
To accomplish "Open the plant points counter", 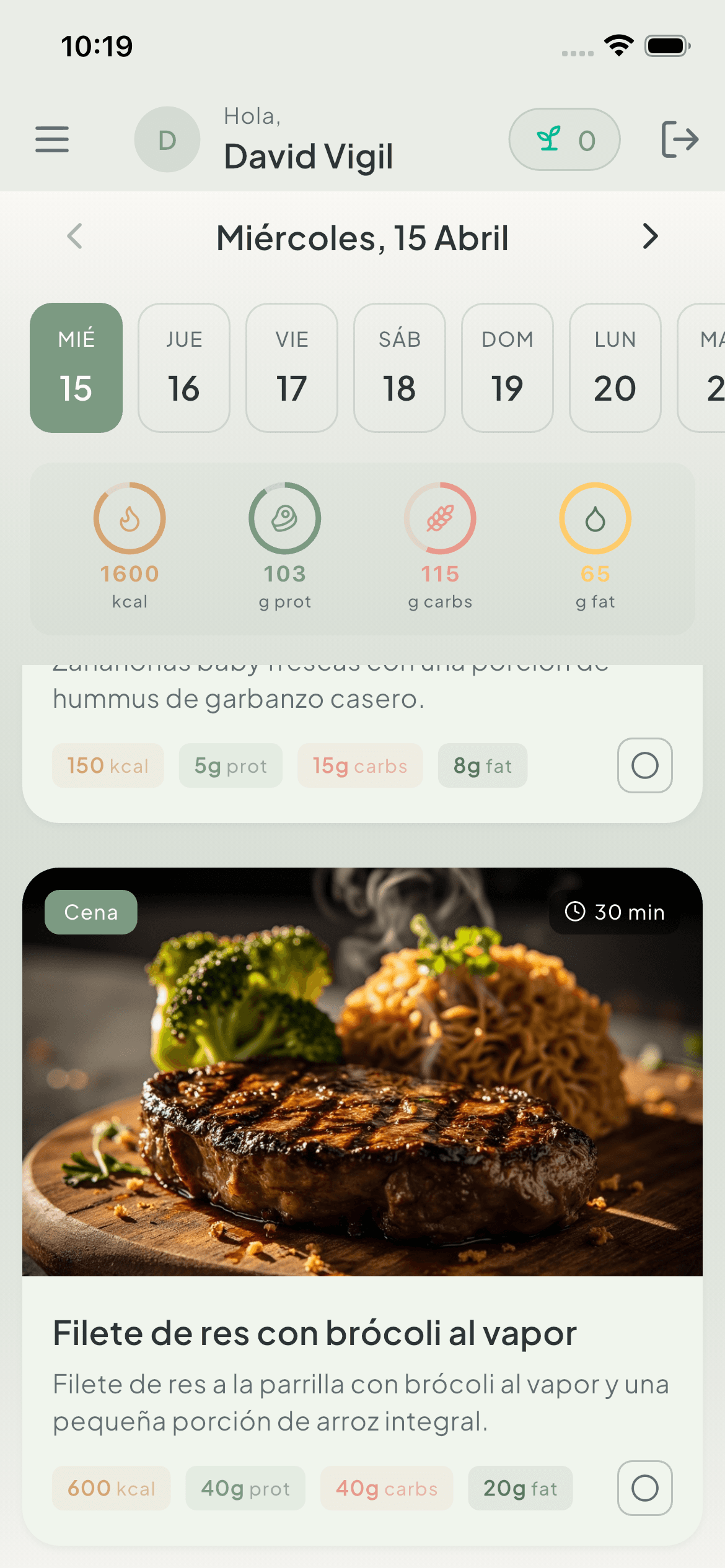I will pyautogui.click(x=565, y=139).
